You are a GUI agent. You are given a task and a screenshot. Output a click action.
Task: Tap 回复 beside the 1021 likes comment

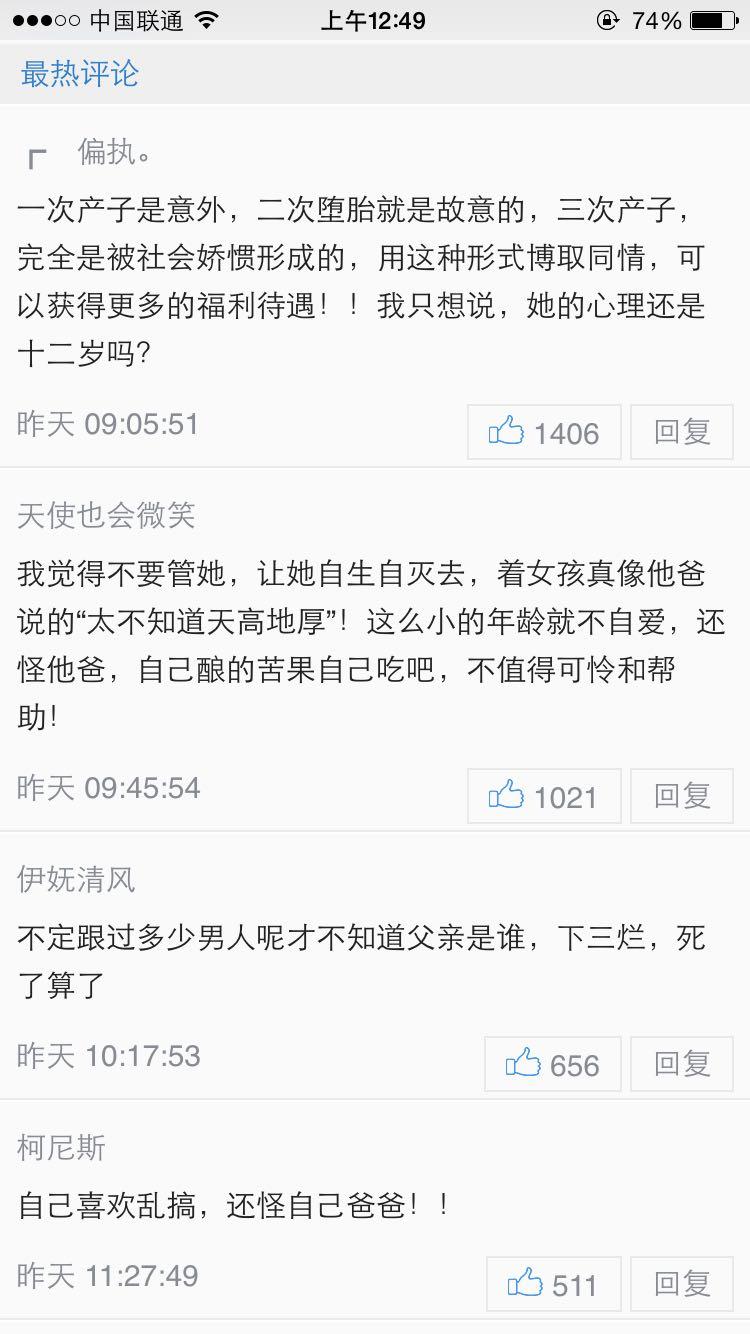tap(682, 796)
